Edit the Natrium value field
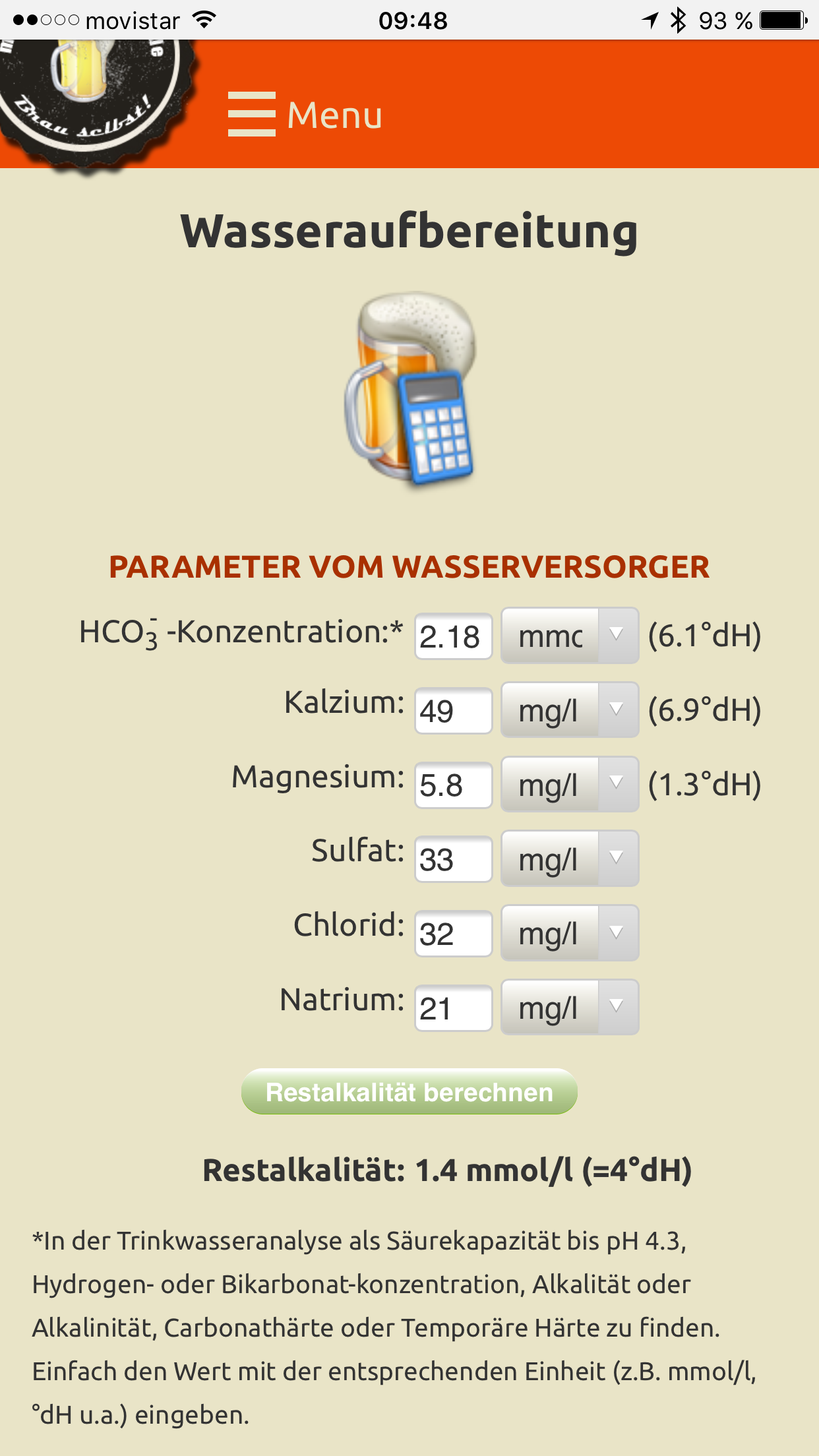Viewport: 819px width, 1456px height. 453,1008
